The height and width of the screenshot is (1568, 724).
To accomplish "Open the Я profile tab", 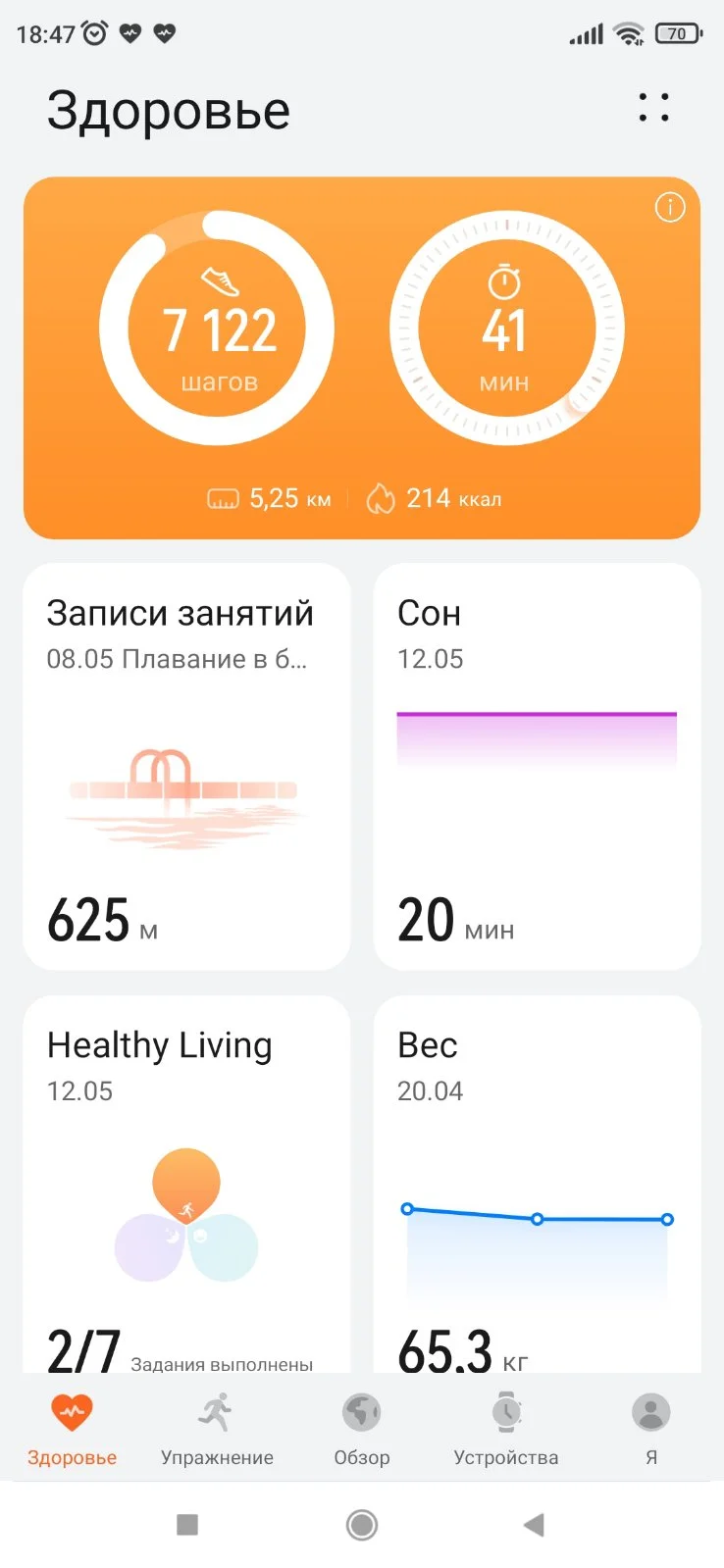I will coord(650,1428).
